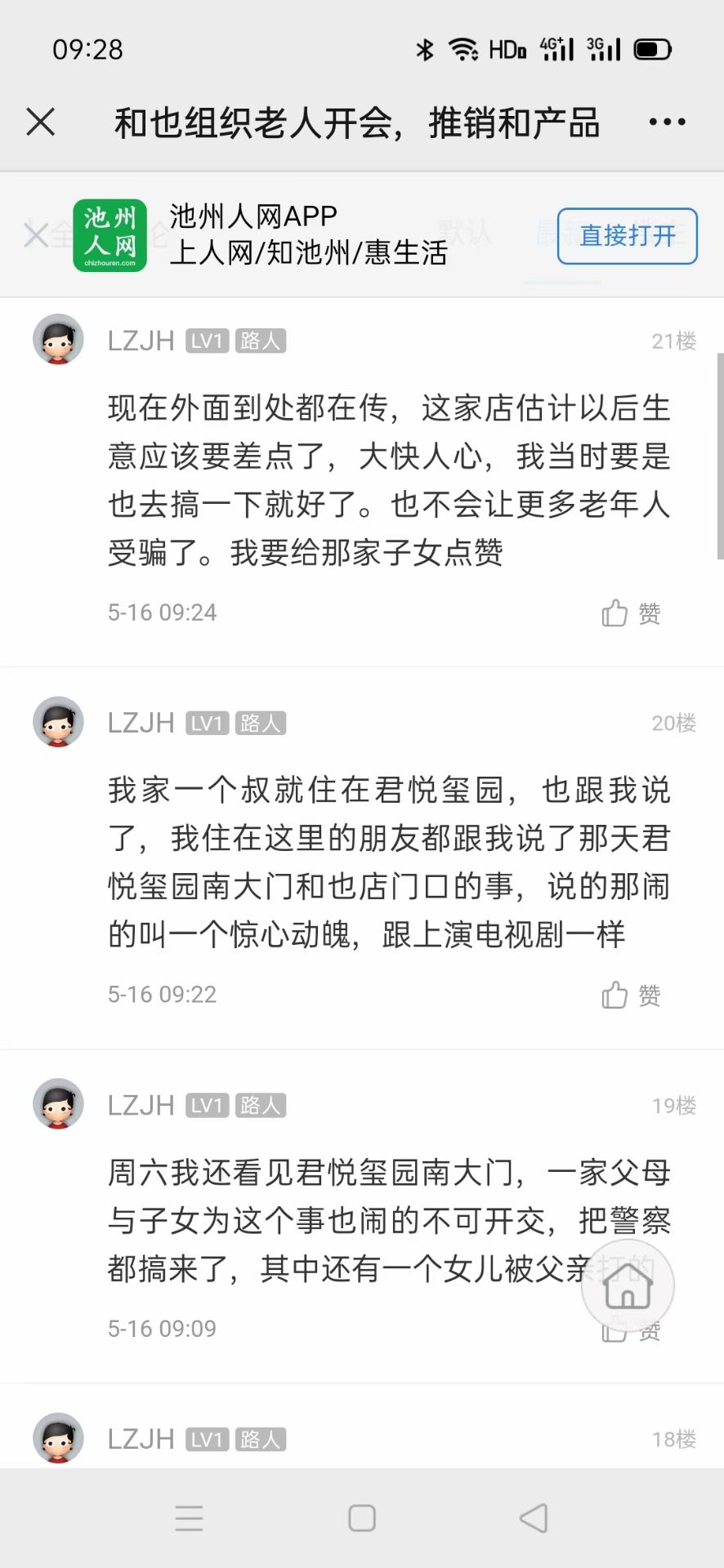Screen dimensions: 724x1568
Task: Open LZJH's avatar on floor 19楼
Action: (x=58, y=1104)
